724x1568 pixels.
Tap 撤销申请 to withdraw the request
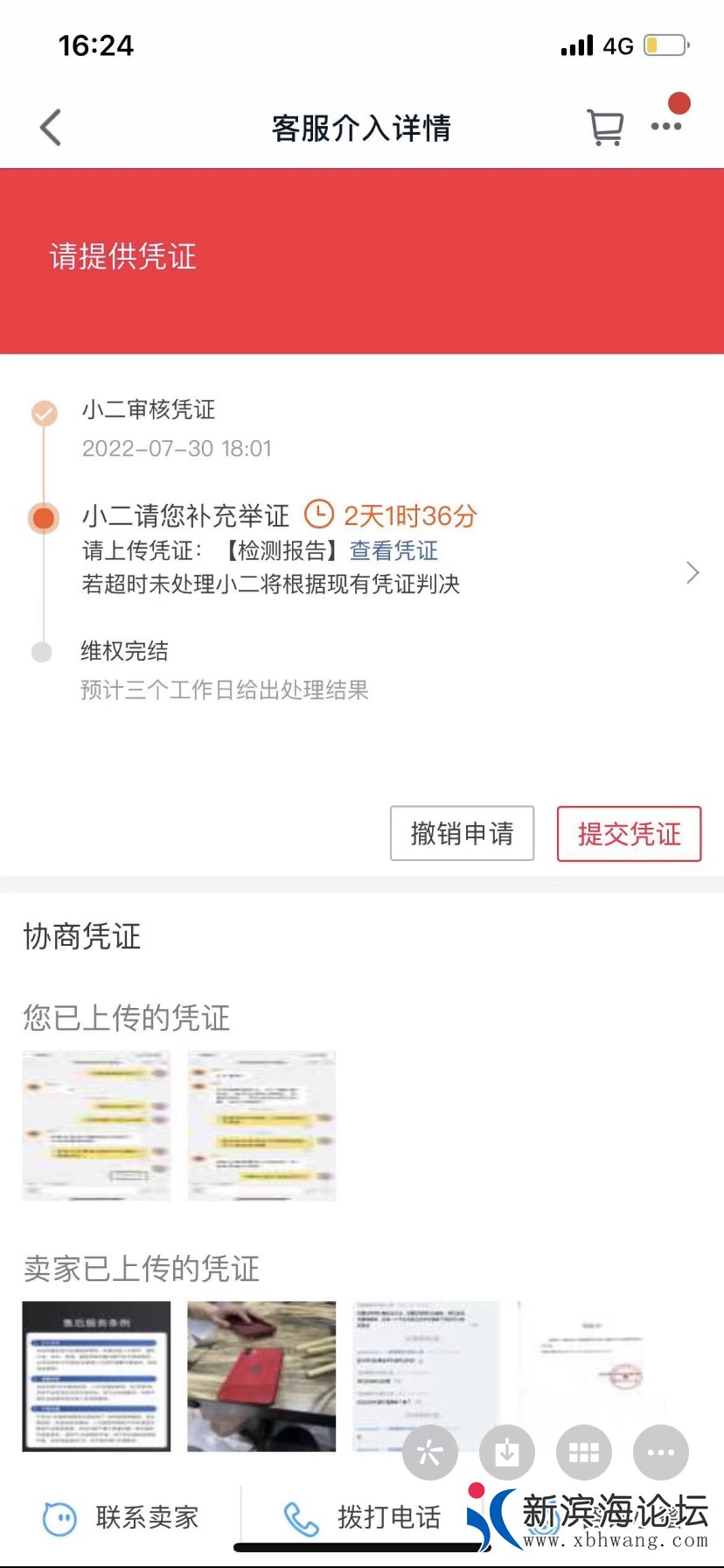click(x=462, y=833)
